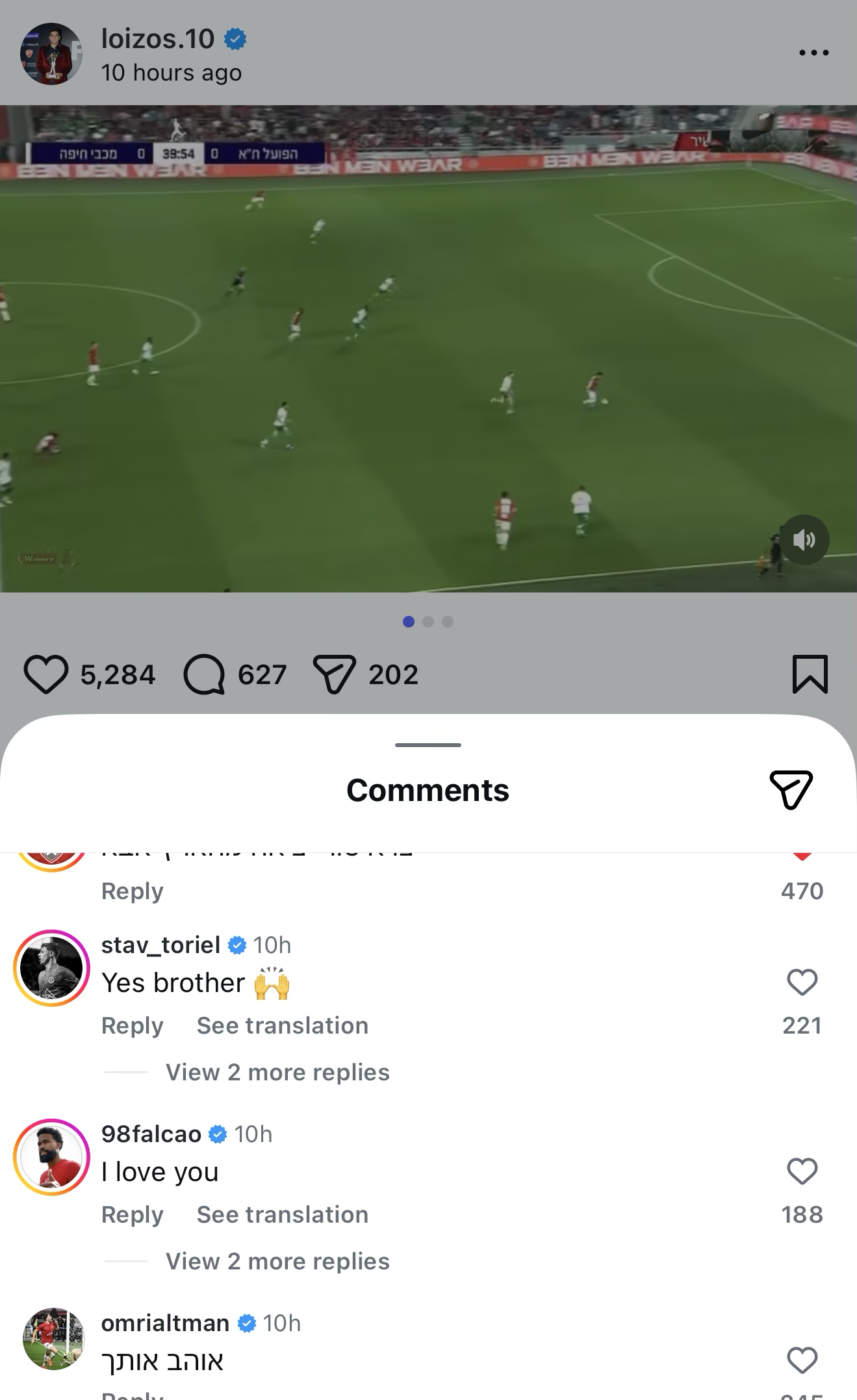Open stav_toriel's profile from username
Viewport: 857px width, 1400px height.
coord(160,945)
